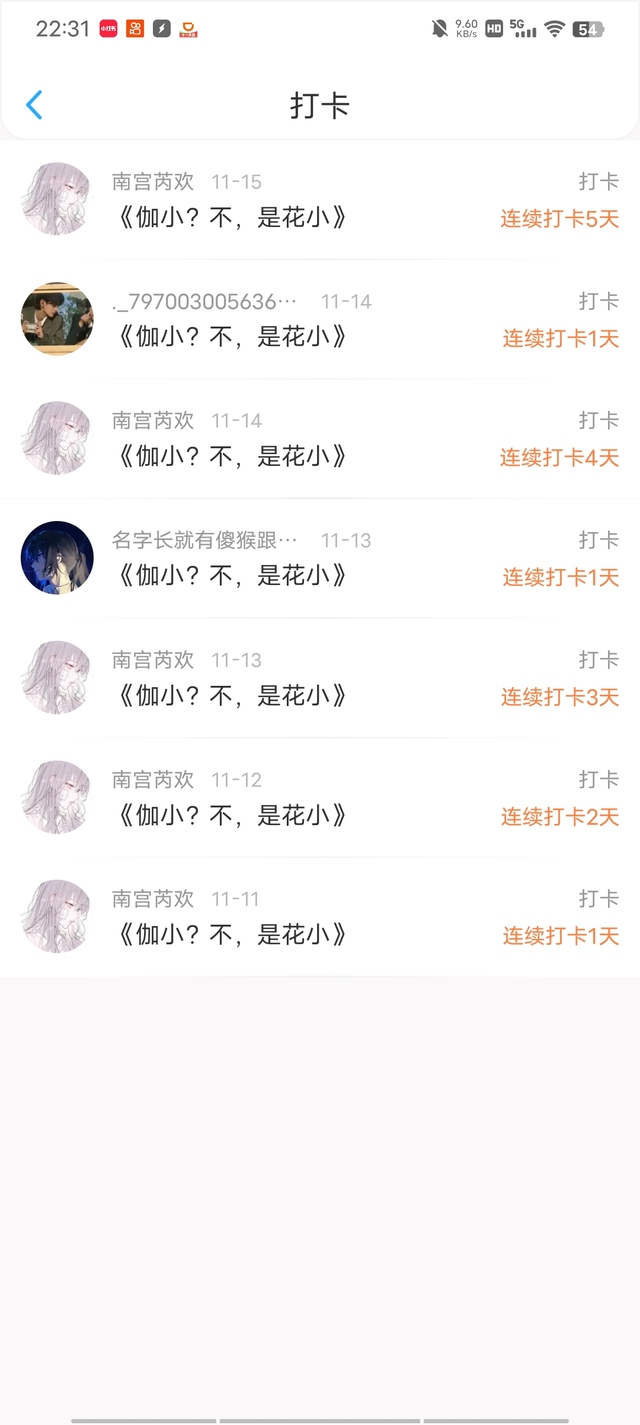Select 南宫芮欢's 11-13 check-in row

click(320, 679)
